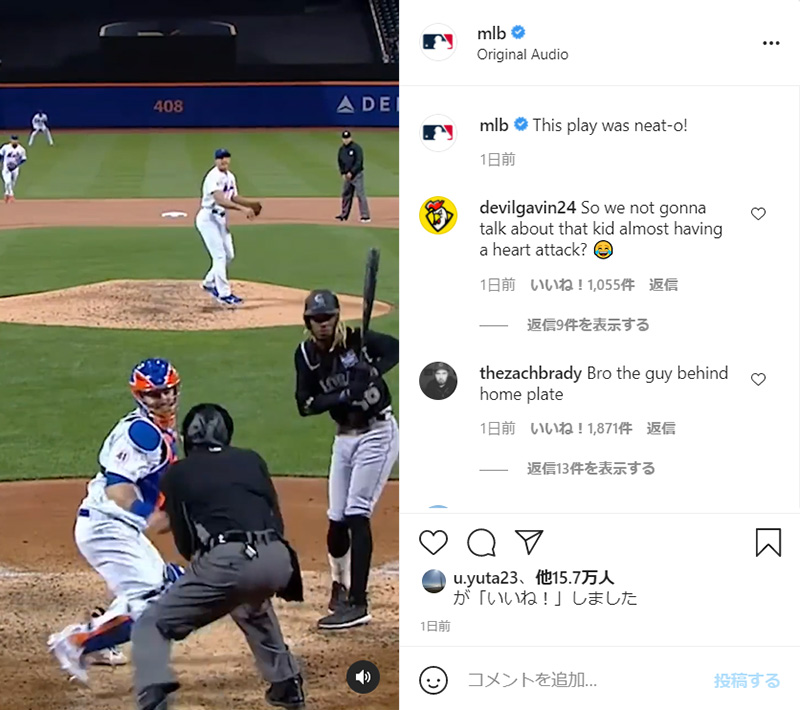Image resolution: width=800 pixels, height=710 pixels.
Task: Open the comment bubble icon
Action: click(x=481, y=542)
